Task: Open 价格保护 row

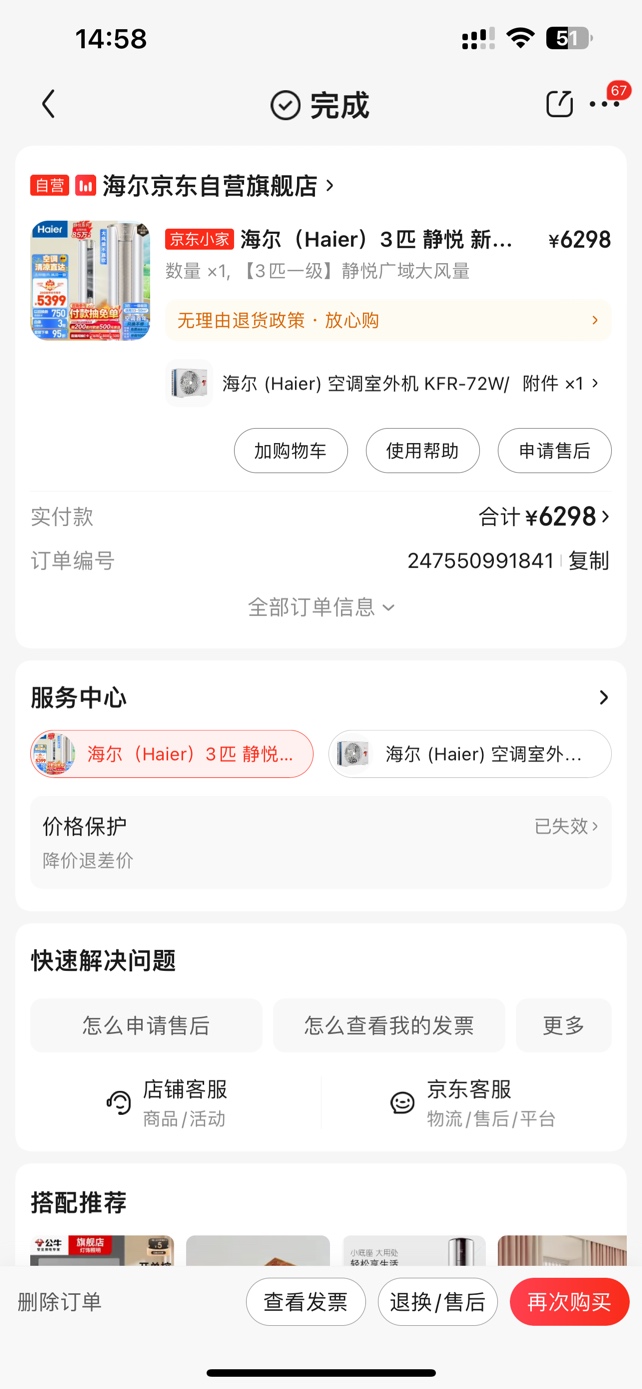Action: coord(321,842)
